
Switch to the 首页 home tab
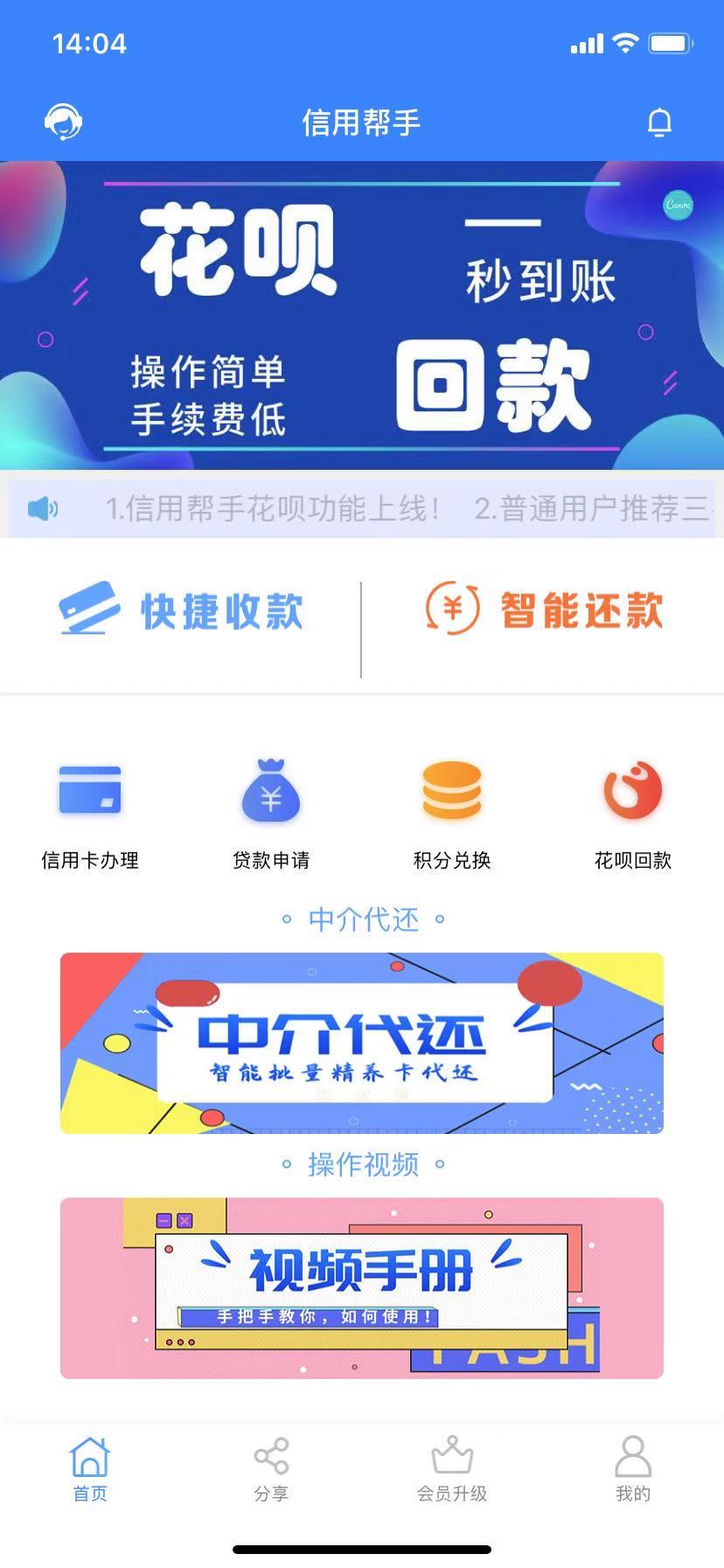[90, 1469]
